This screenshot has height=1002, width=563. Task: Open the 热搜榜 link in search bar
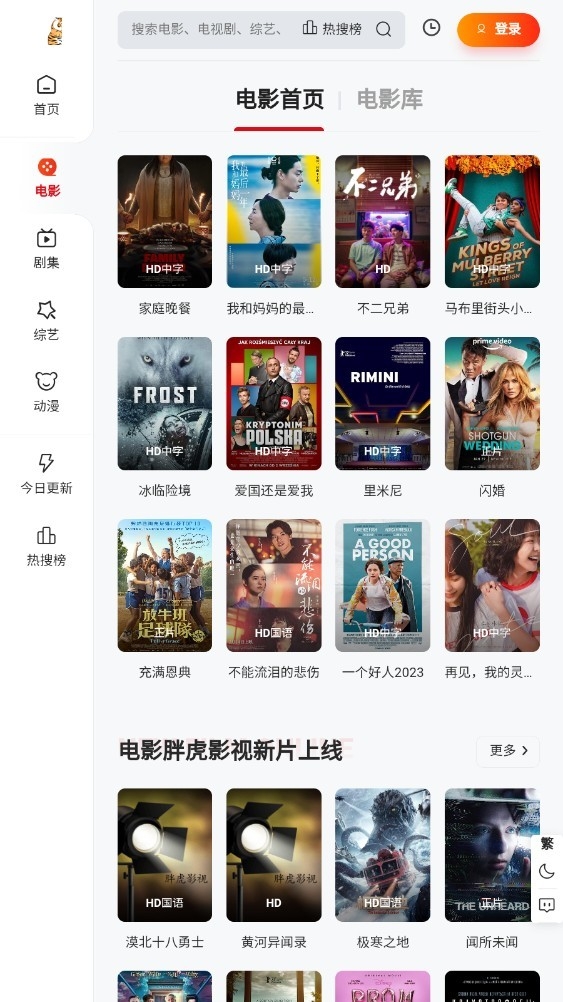point(332,29)
